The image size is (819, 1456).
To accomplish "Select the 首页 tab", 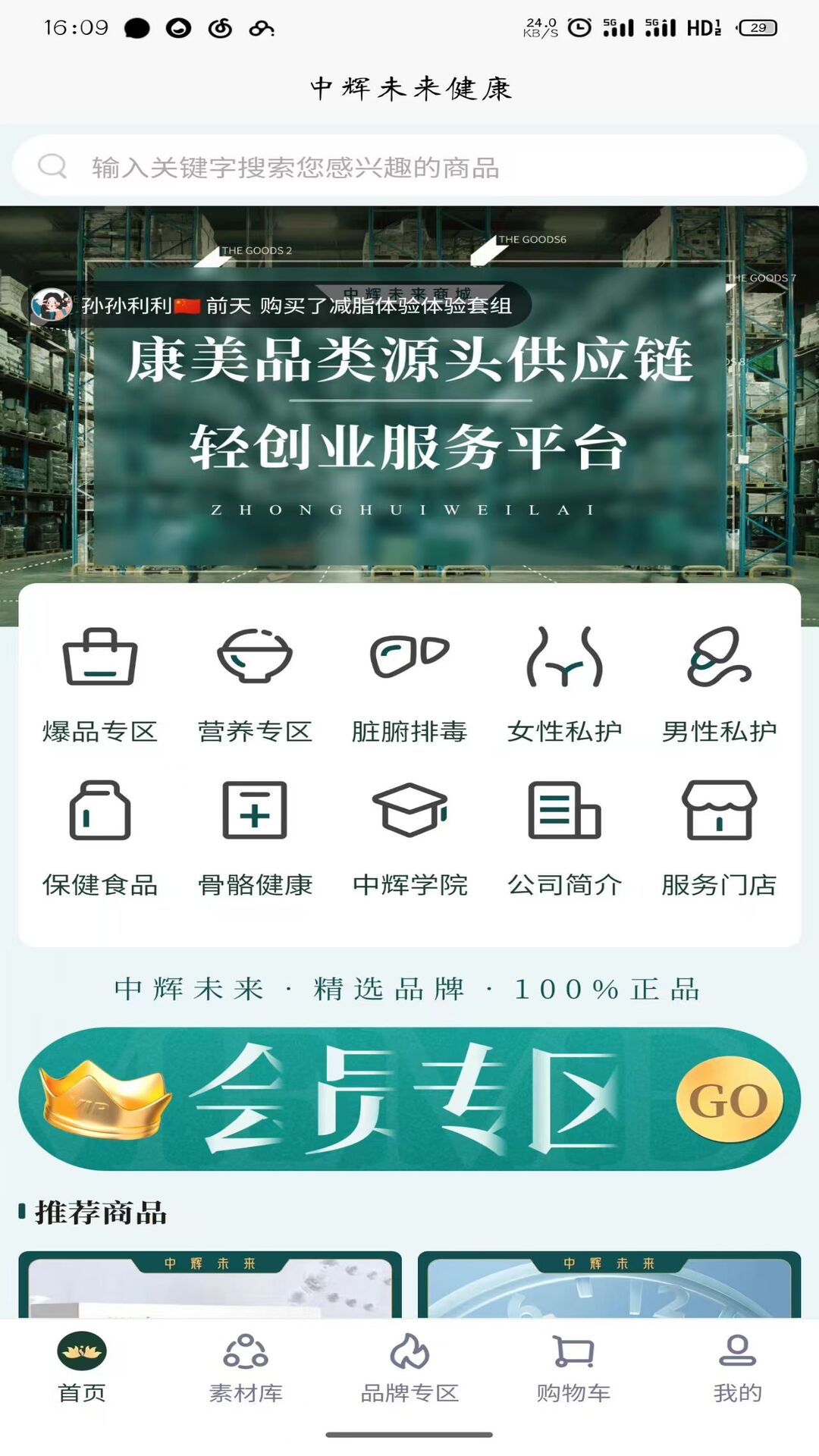I will click(82, 1368).
